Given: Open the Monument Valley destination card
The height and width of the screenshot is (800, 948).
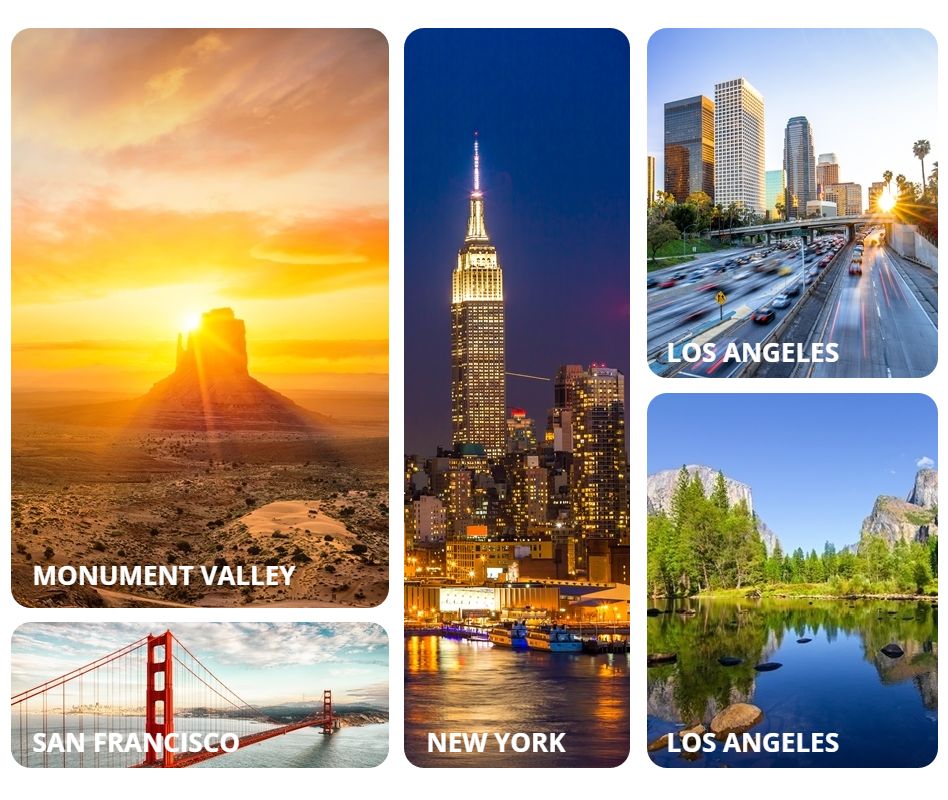Looking at the screenshot, I should click(x=200, y=318).
